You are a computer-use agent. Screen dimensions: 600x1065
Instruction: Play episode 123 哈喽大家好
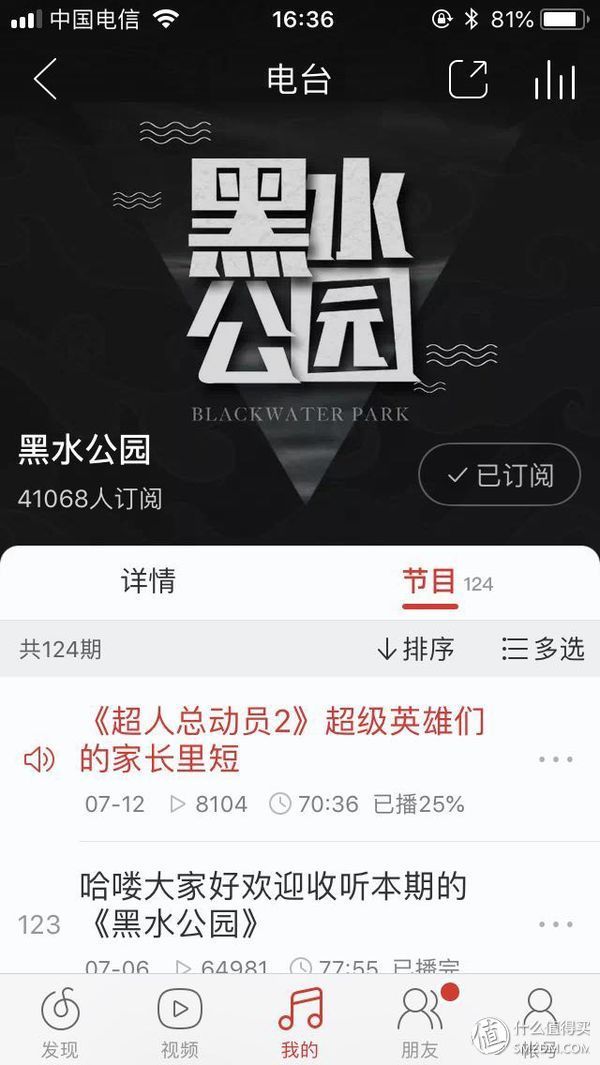[x=273, y=905]
